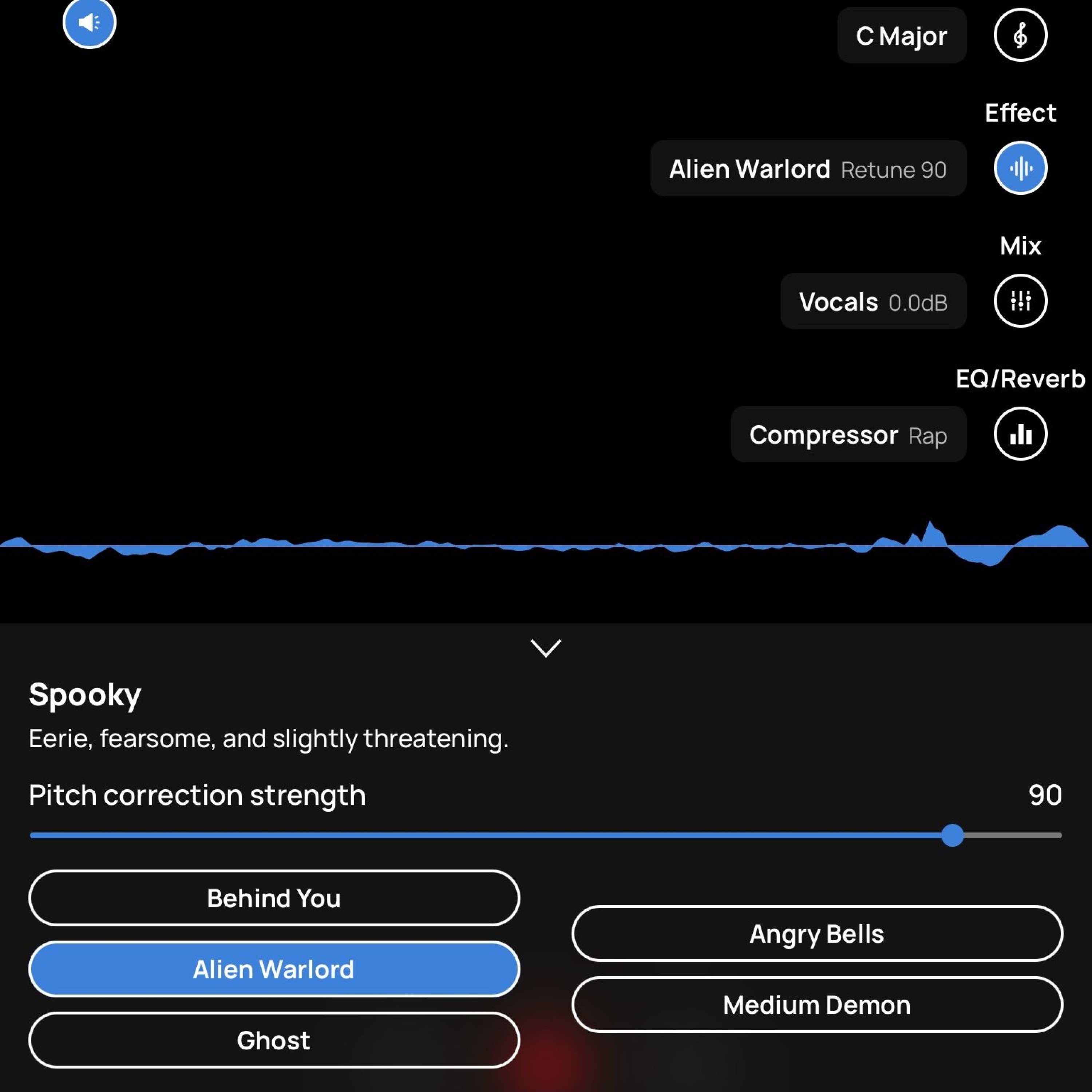
Task: Tap the Effect waveform icon
Action: point(1020,168)
